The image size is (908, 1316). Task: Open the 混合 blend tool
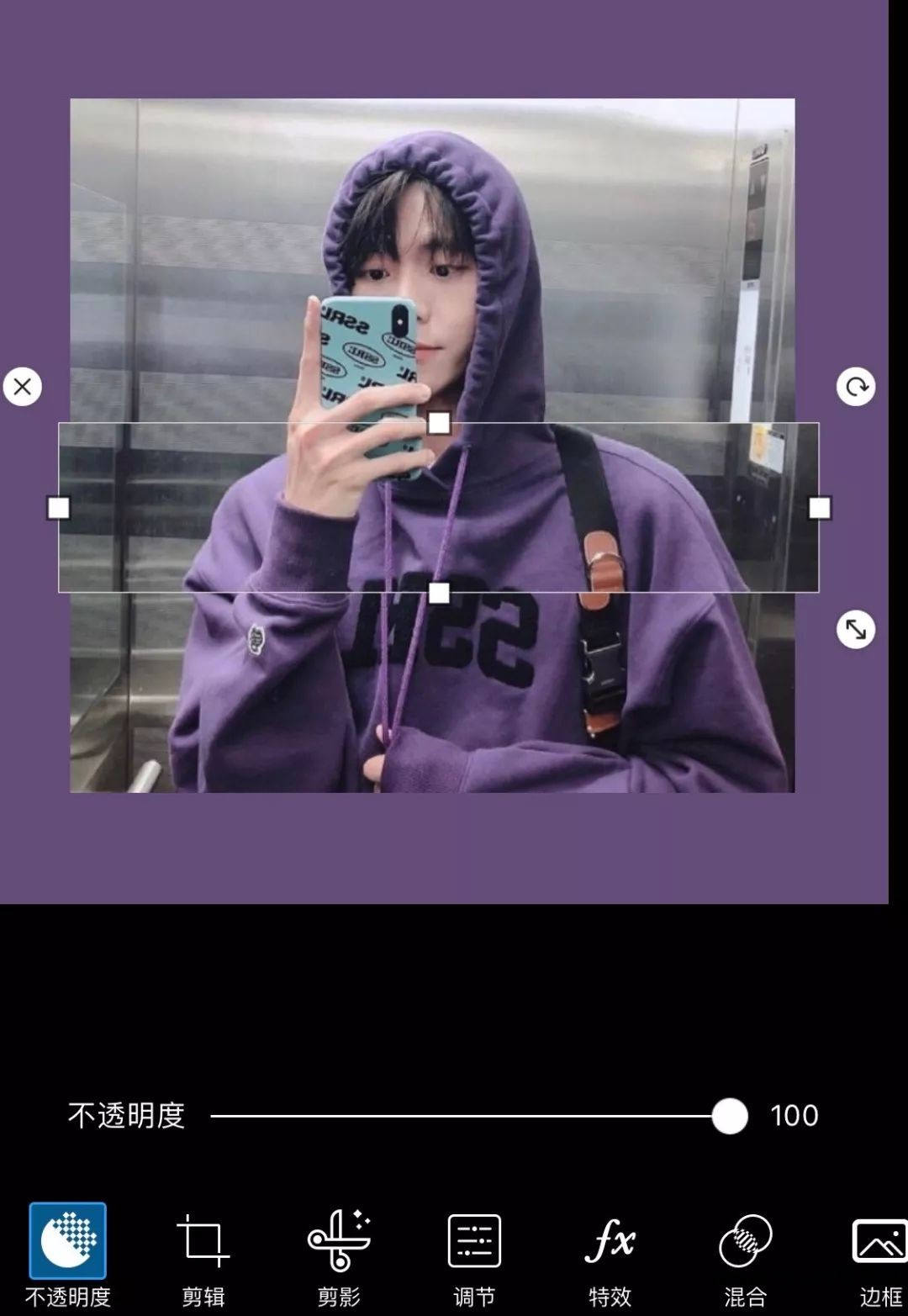(x=745, y=1255)
